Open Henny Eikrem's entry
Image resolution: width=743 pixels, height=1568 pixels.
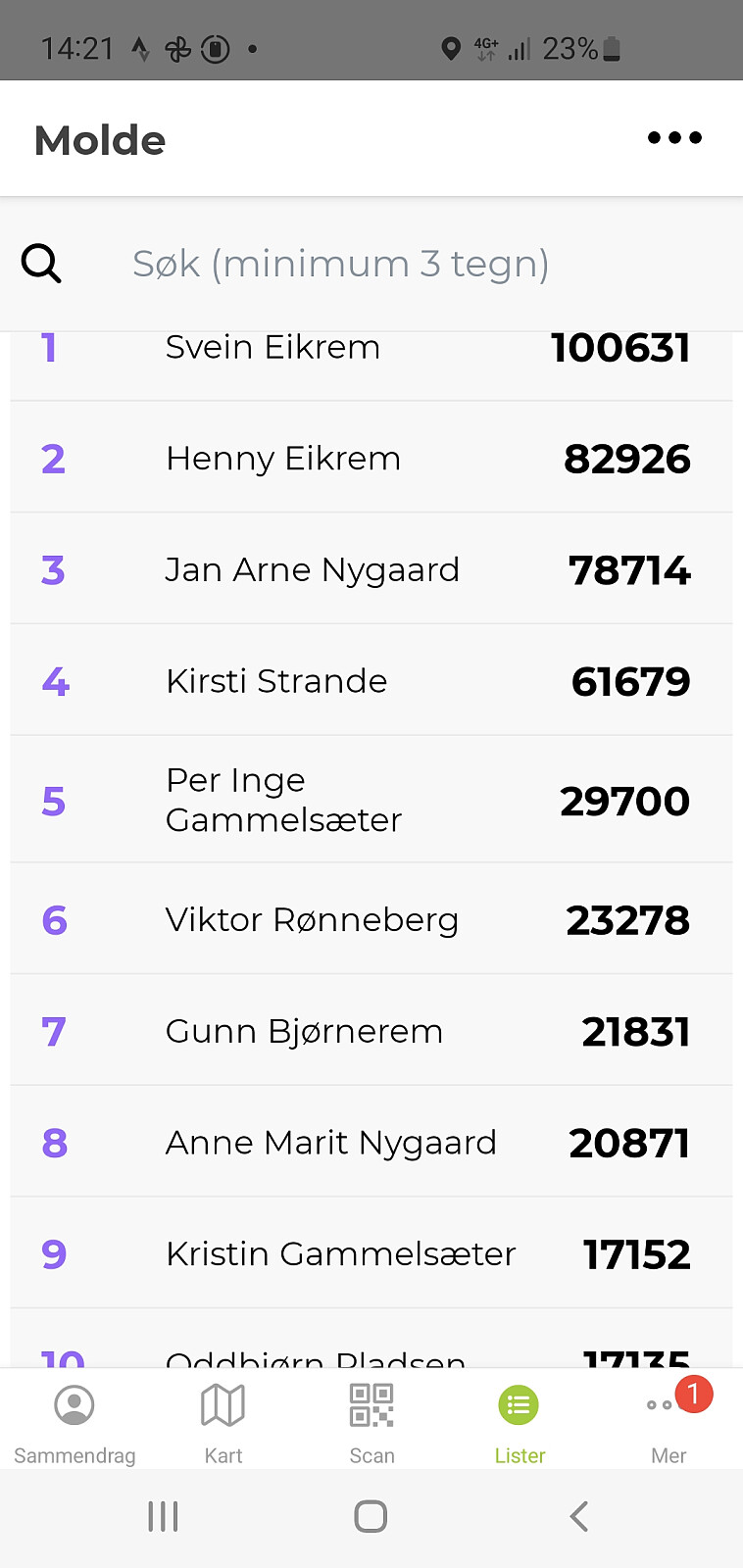(x=371, y=458)
